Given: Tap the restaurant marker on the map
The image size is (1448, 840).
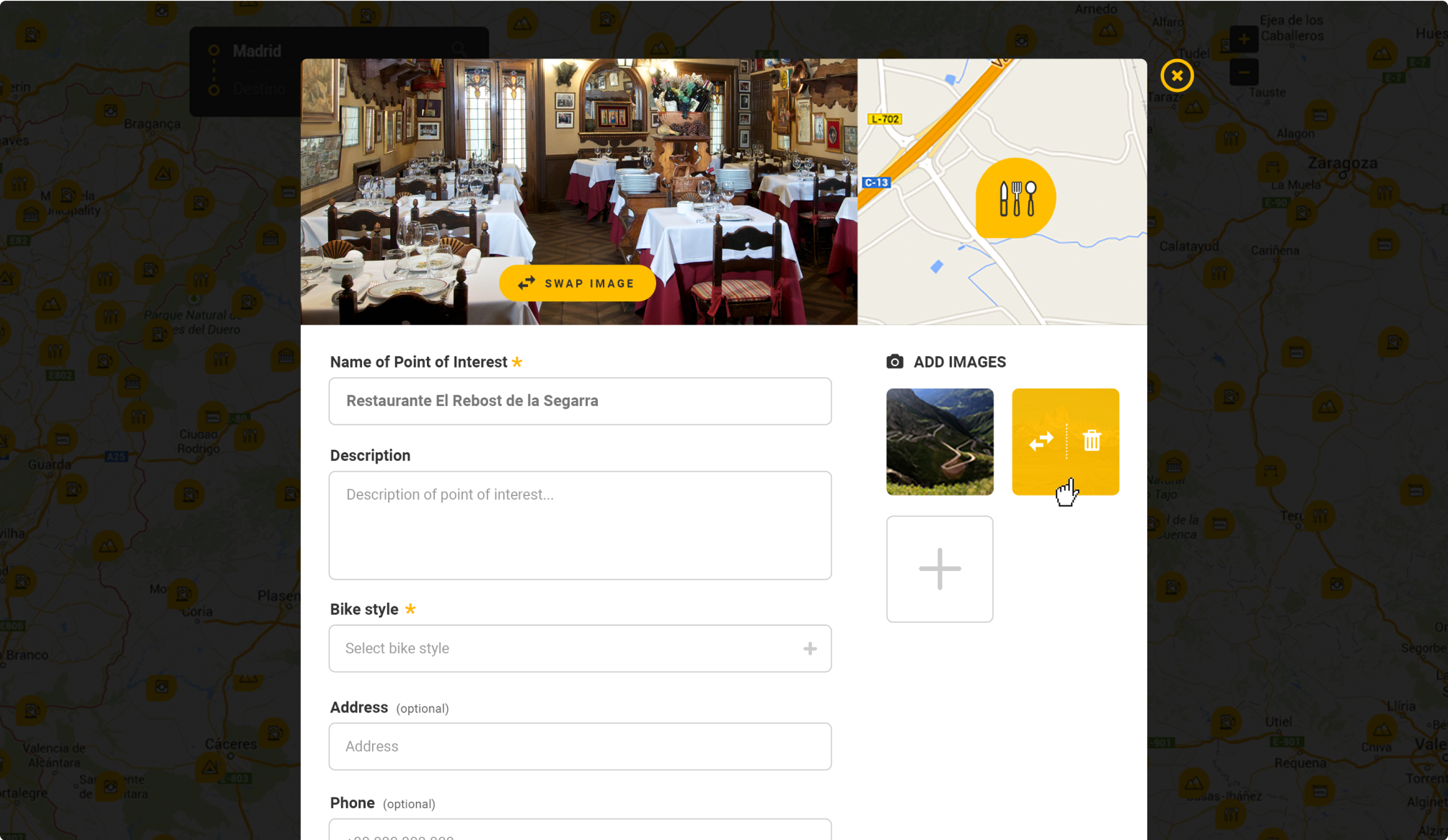Looking at the screenshot, I should (1016, 198).
